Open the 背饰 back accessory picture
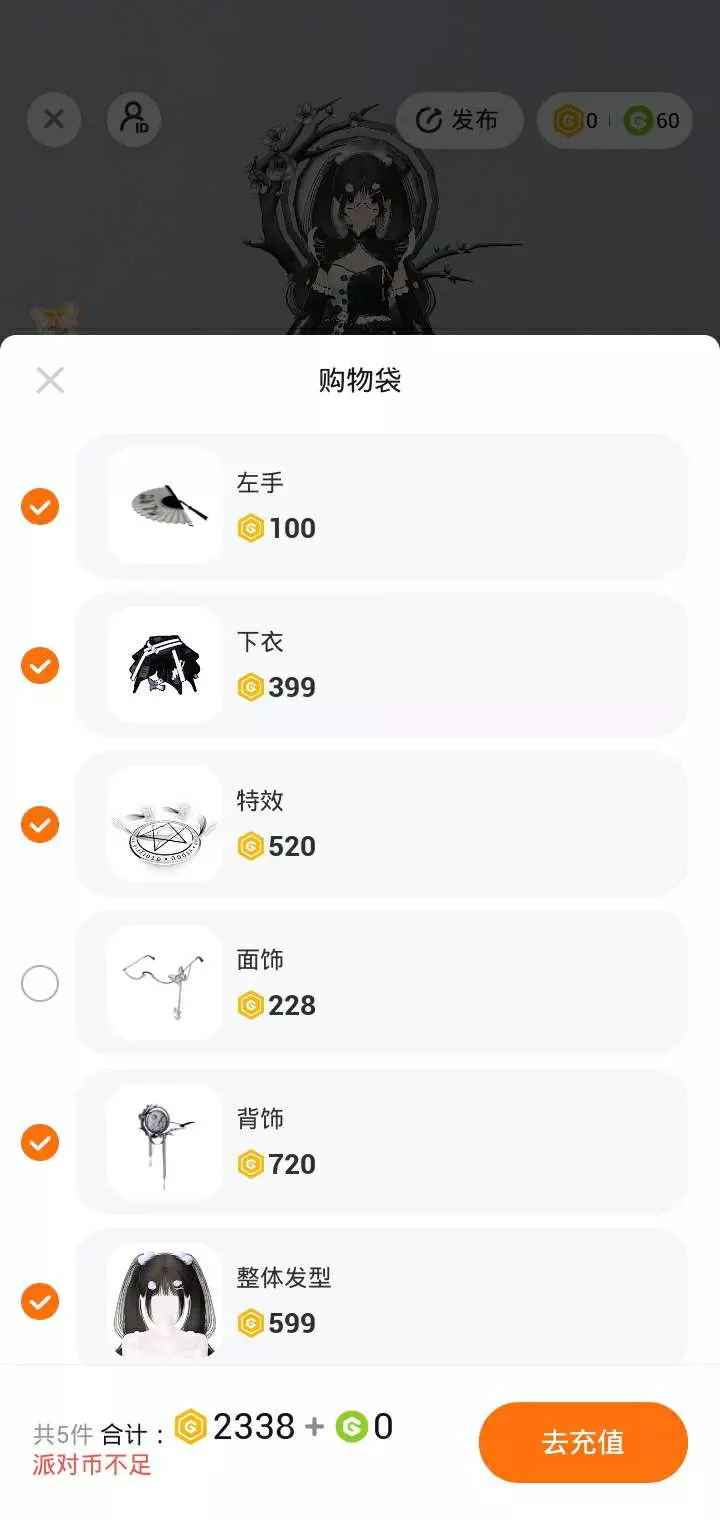Screen dimensions: 720x1520 pos(165,1142)
